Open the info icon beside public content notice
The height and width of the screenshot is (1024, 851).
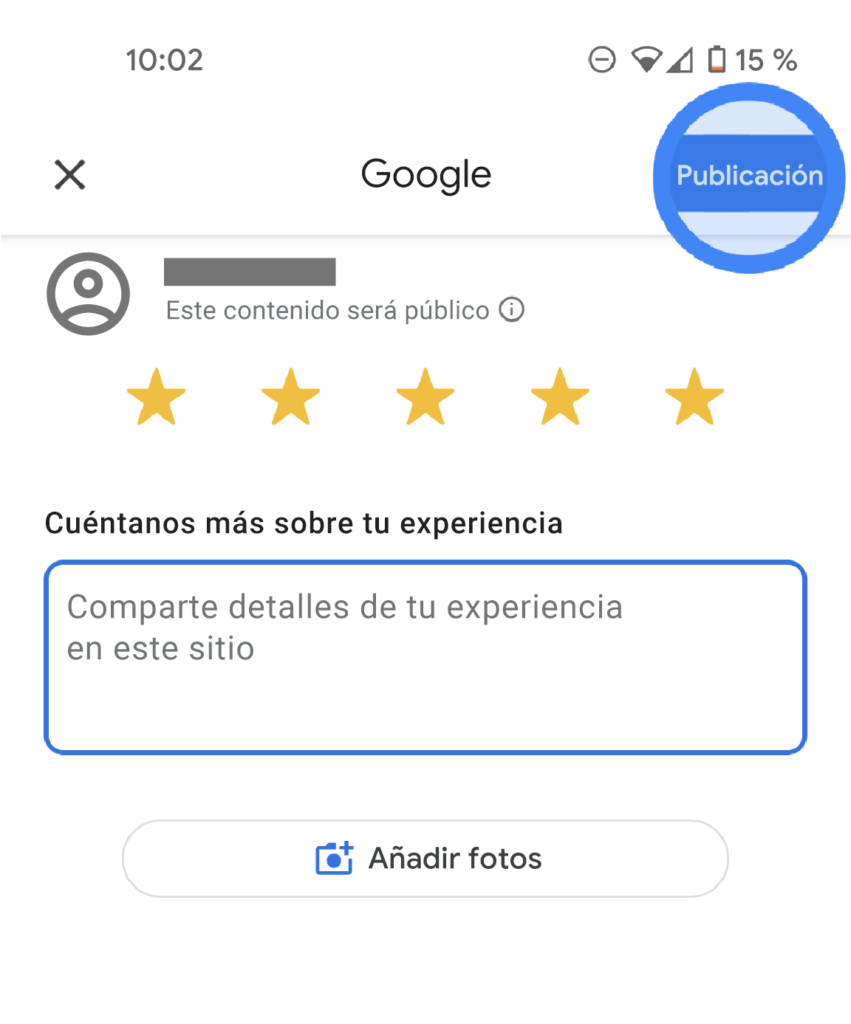coord(511,310)
